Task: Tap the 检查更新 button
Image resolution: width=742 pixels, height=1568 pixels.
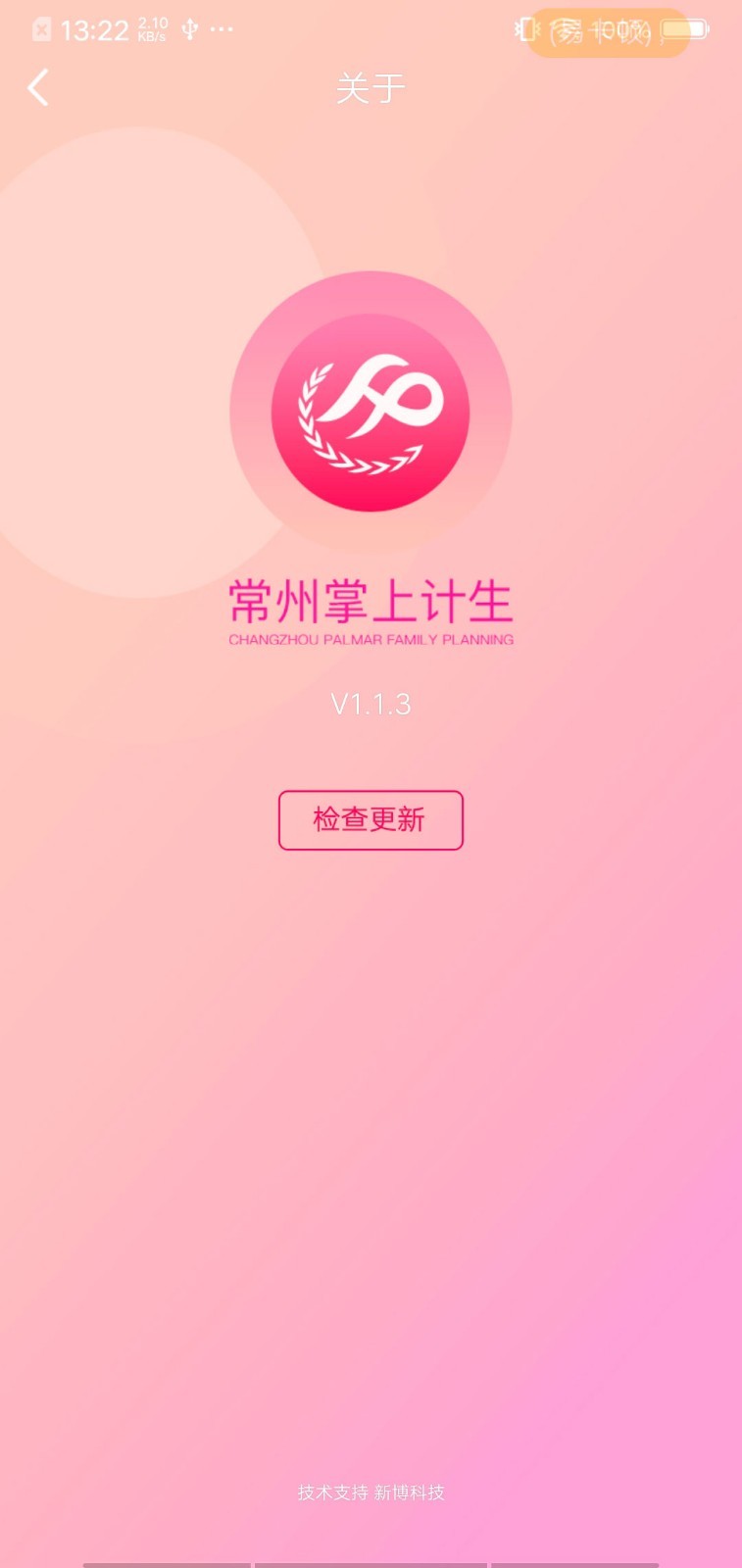Action: point(371,819)
